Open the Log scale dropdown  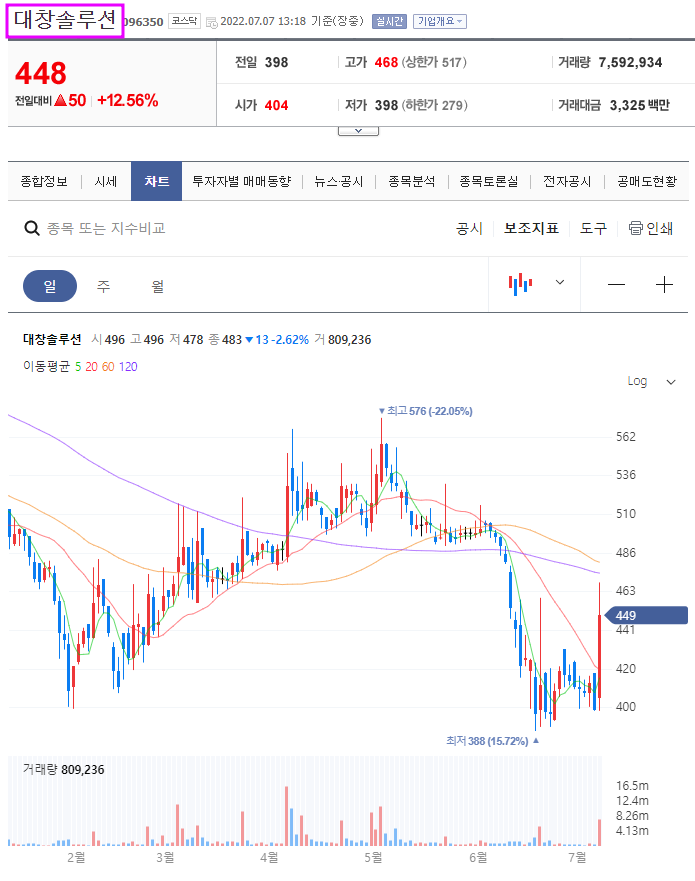click(652, 381)
